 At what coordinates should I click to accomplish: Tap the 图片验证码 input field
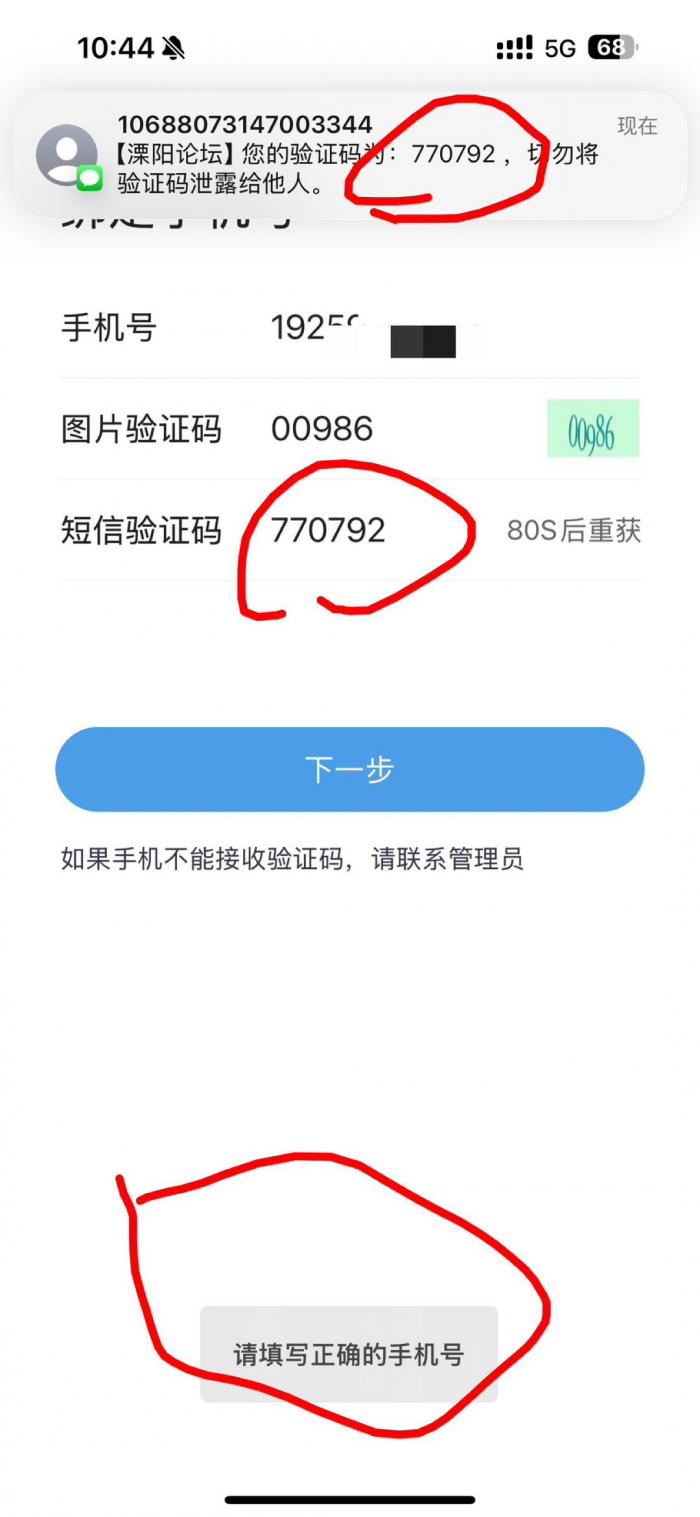click(400, 430)
